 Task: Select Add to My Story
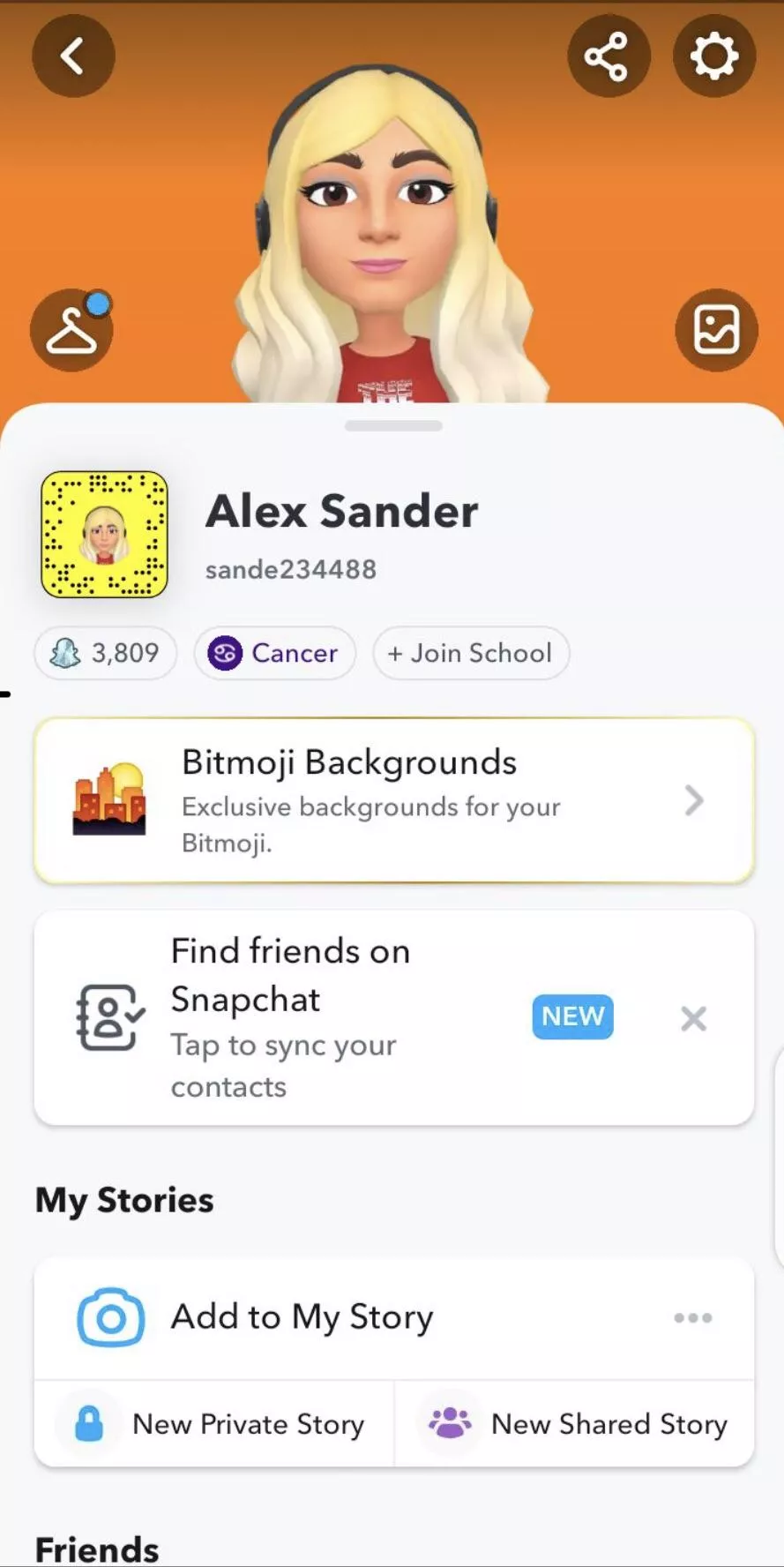[x=301, y=1317]
